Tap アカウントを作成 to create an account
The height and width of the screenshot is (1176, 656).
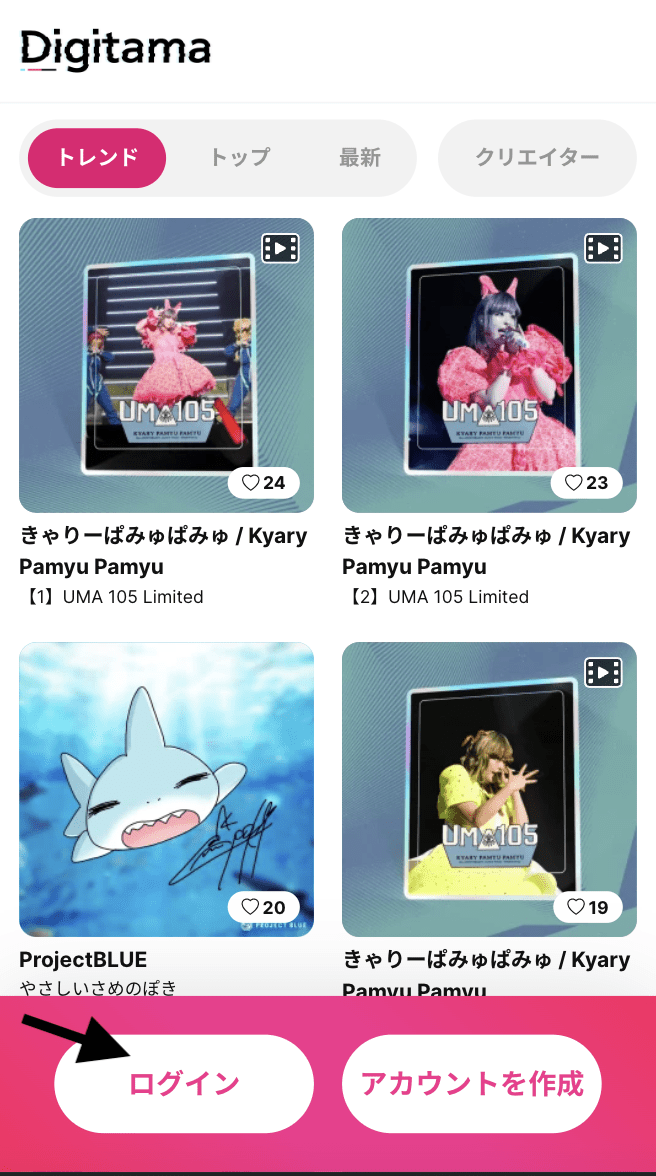[472, 1084]
